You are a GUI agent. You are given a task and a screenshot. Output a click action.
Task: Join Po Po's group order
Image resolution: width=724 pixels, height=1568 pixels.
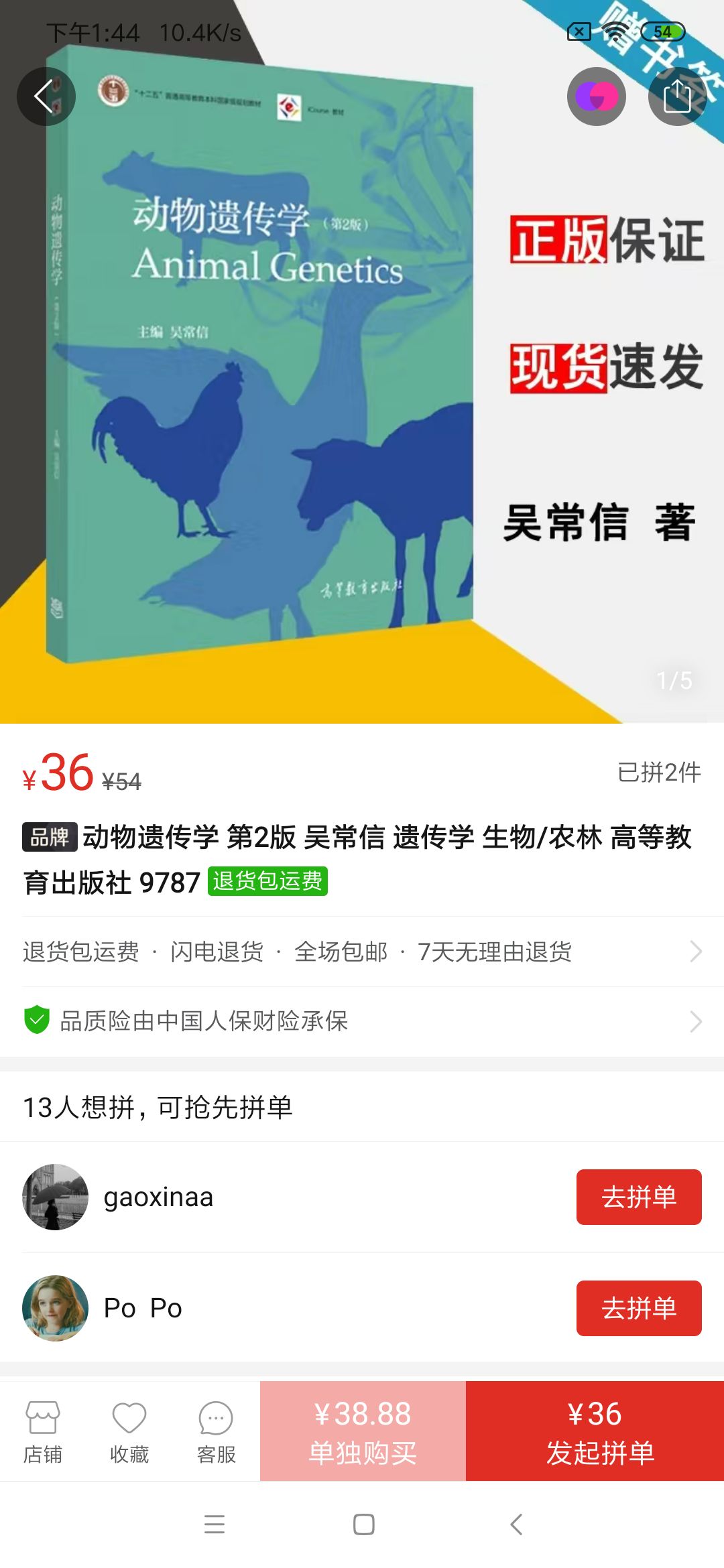click(x=638, y=1308)
